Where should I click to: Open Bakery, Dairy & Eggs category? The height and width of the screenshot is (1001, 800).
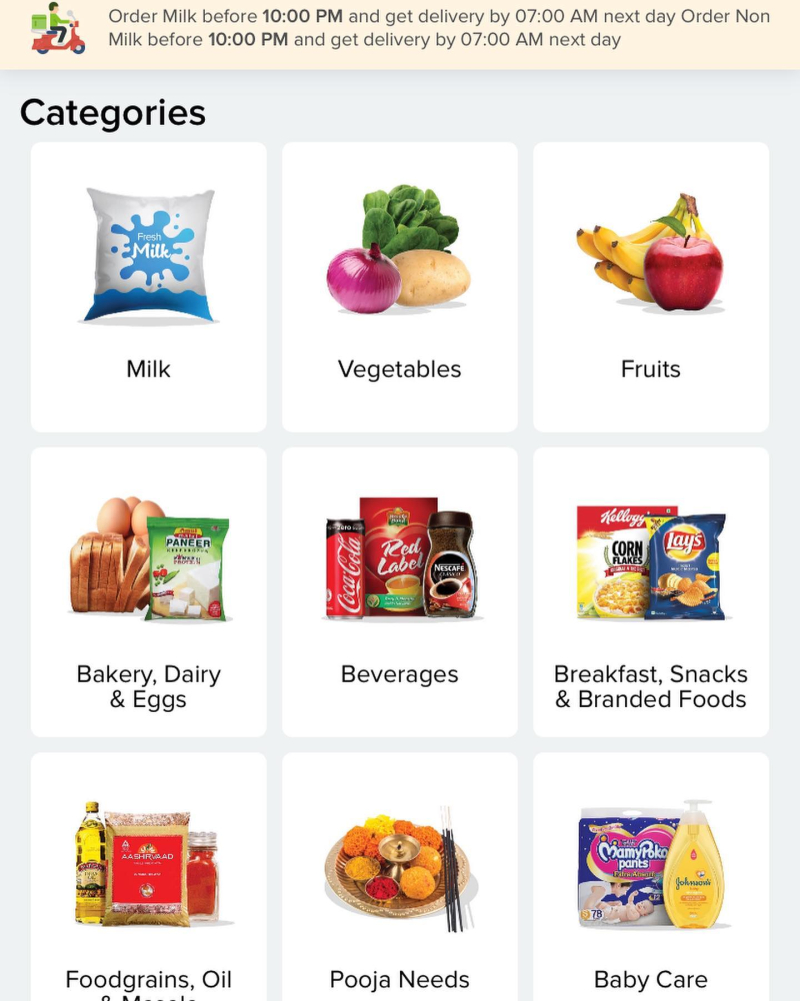[x=148, y=592]
